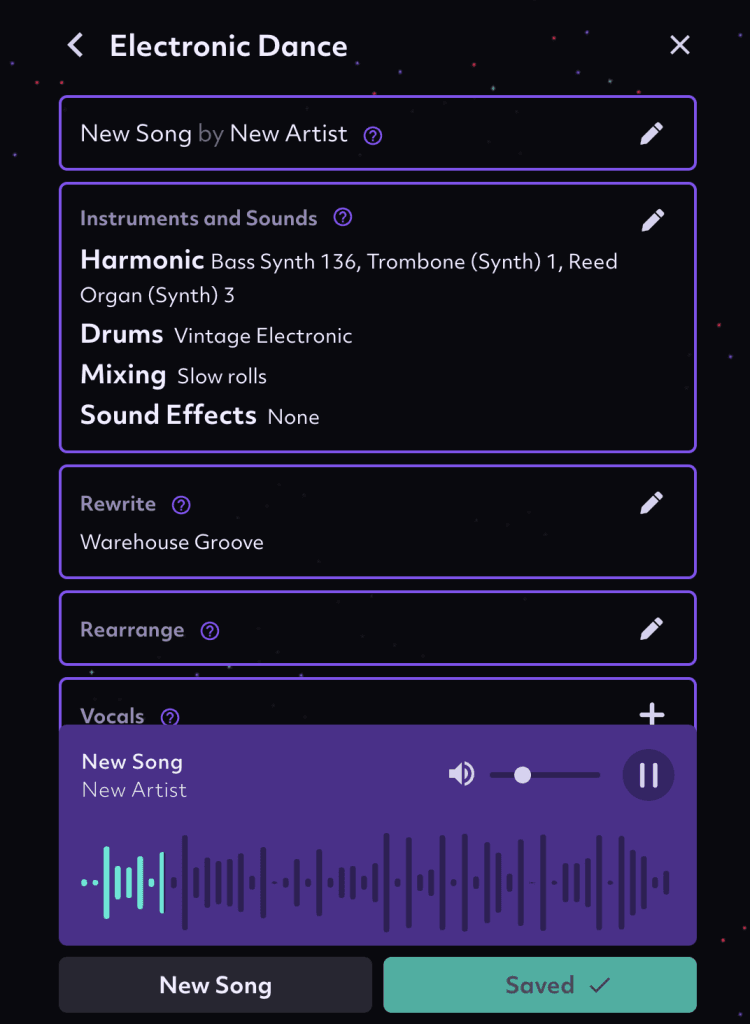Pause the playing song
Image resolution: width=750 pixels, height=1024 pixels.
tap(648, 775)
